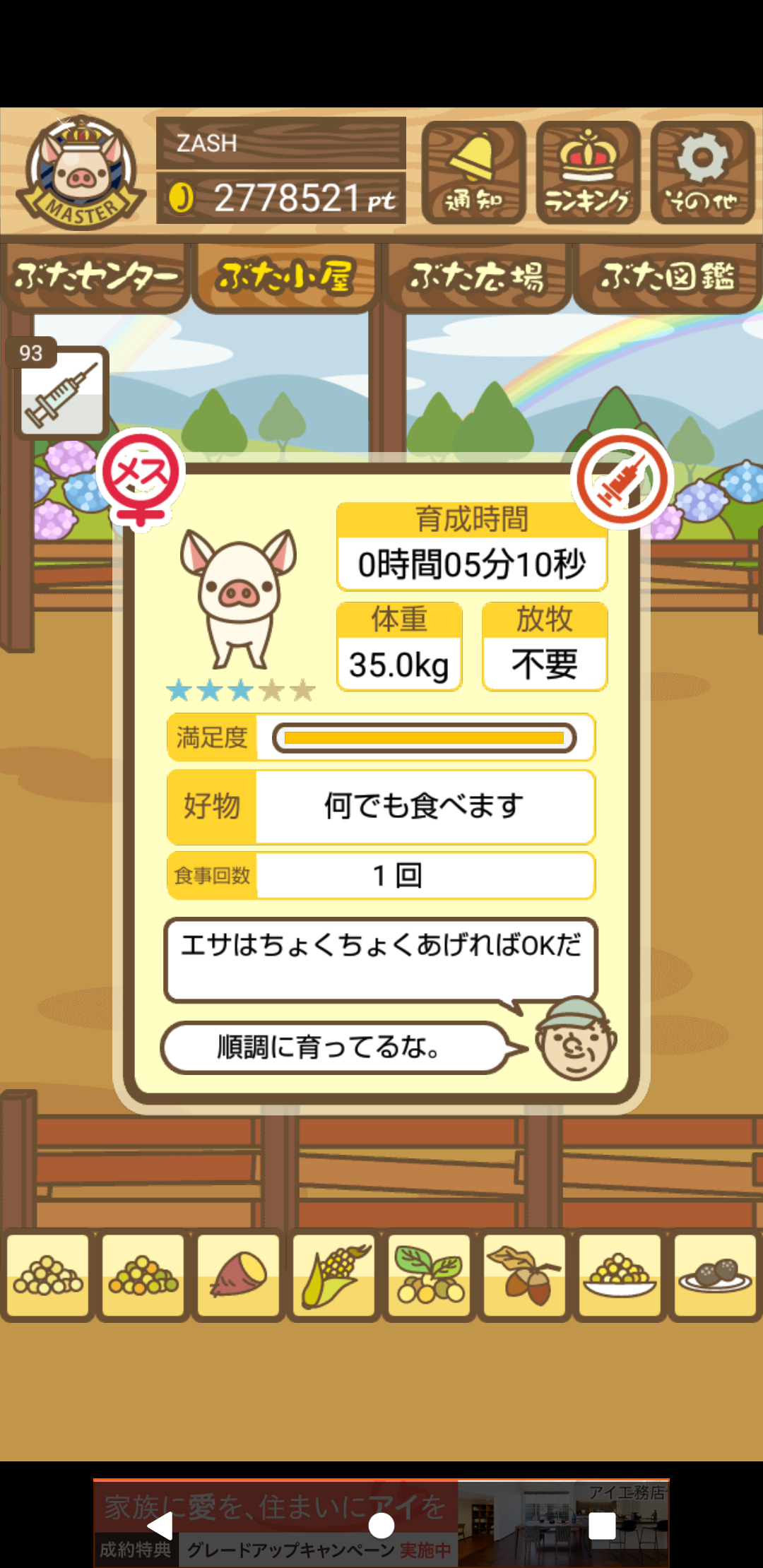Select the ぶた小屋 tab
The height and width of the screenshot is (1568, 763).
click(286, 278)
